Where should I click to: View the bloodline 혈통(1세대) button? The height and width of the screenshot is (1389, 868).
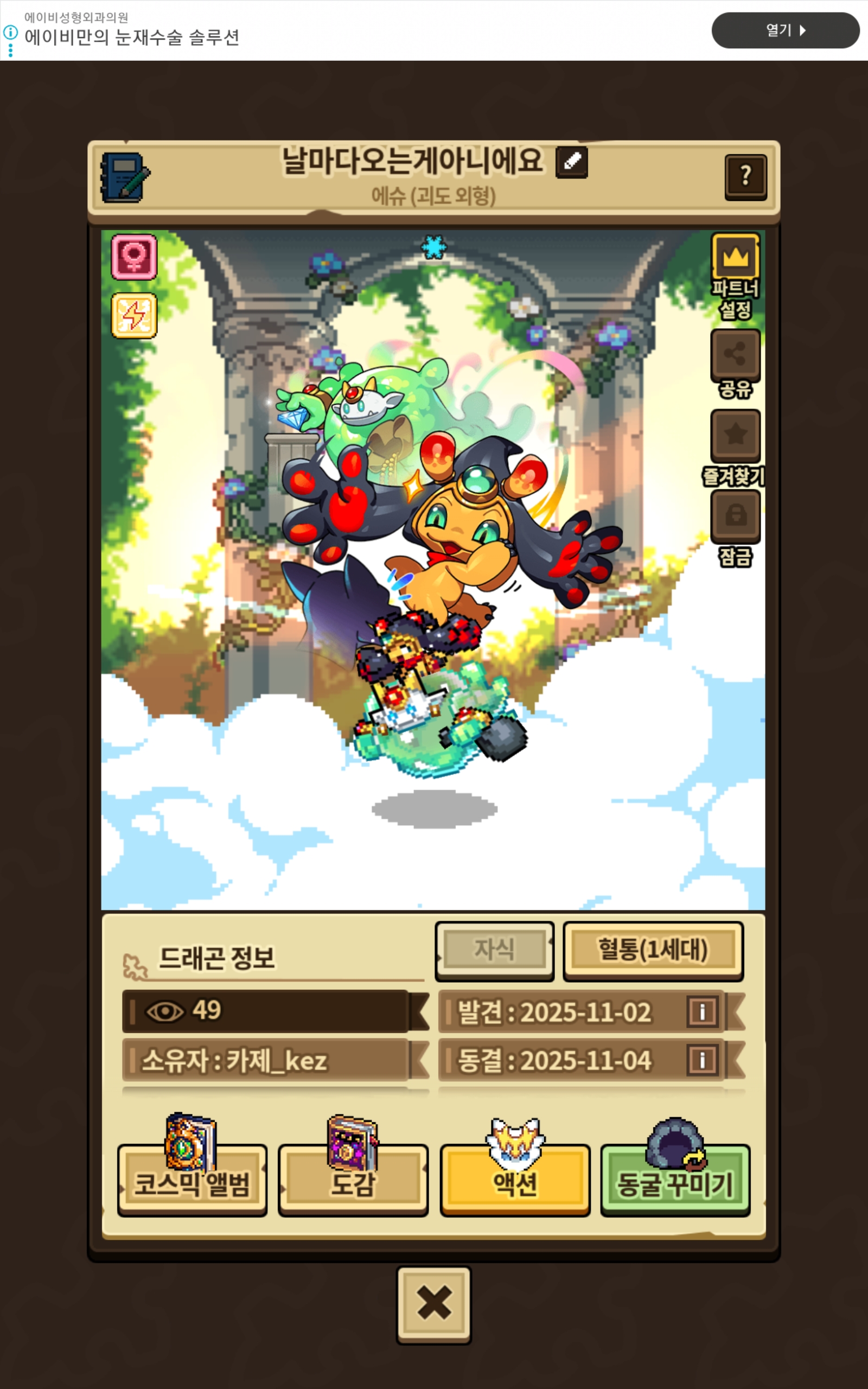coord(653,950)
